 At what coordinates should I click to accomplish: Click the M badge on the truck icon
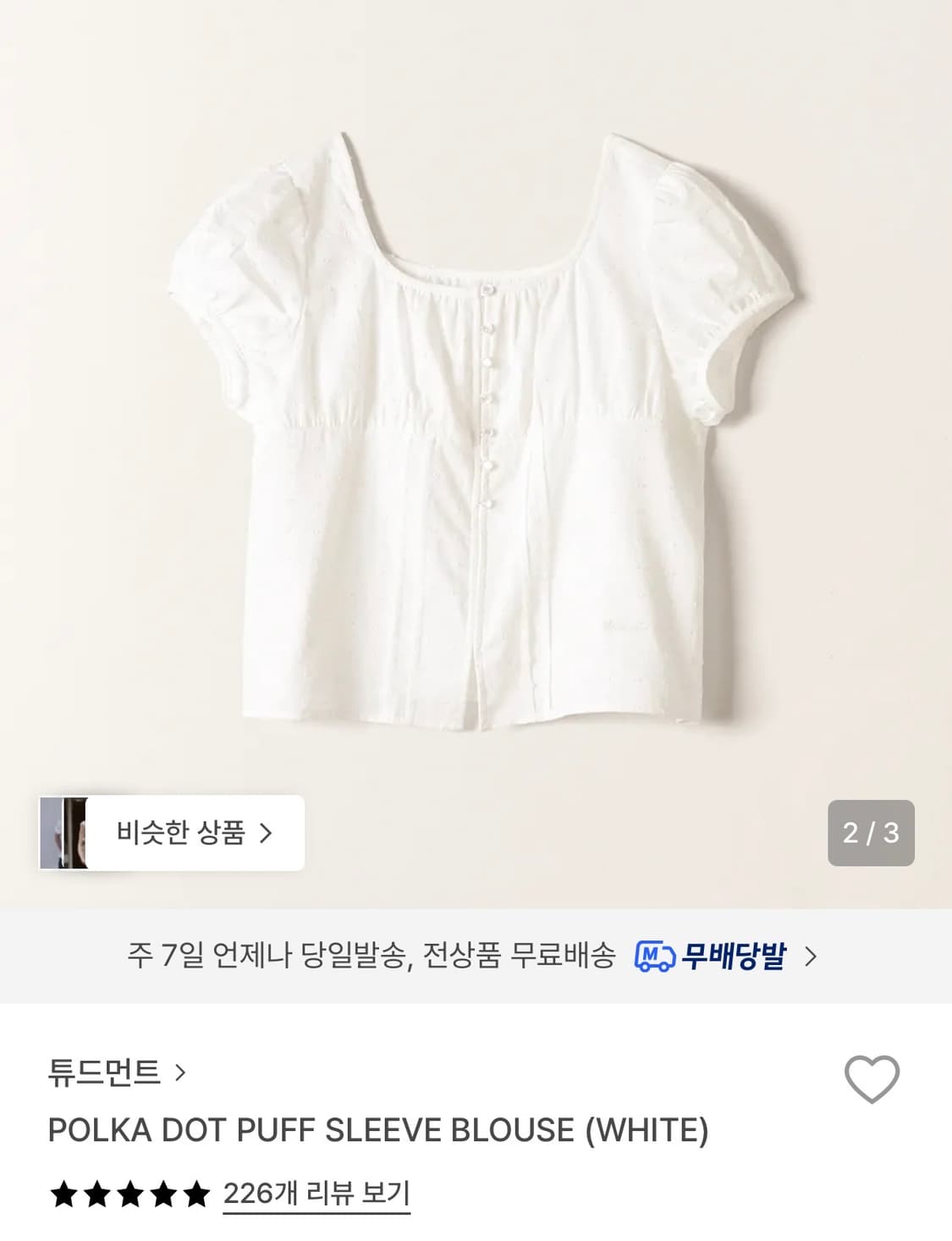point(649,955)
